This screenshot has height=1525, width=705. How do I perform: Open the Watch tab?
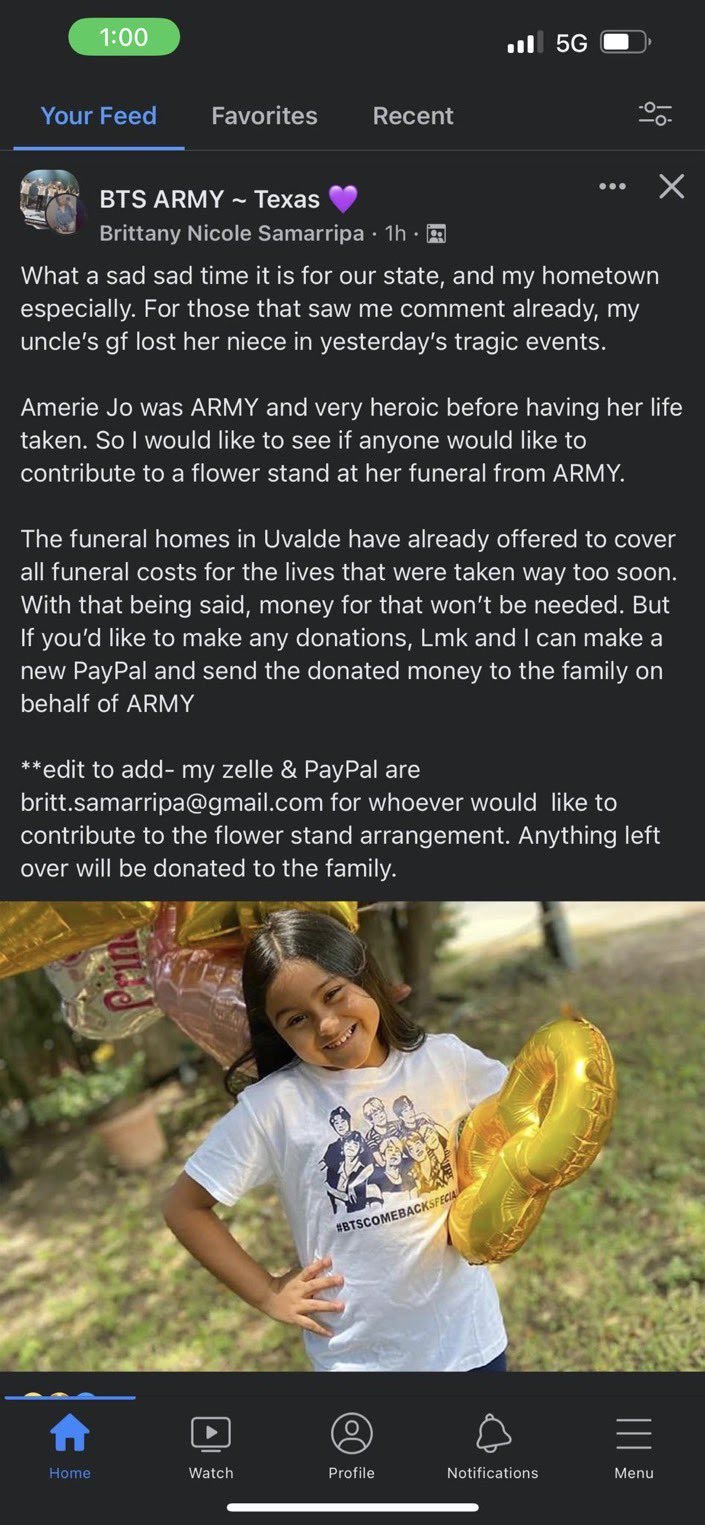point(211,1446)
